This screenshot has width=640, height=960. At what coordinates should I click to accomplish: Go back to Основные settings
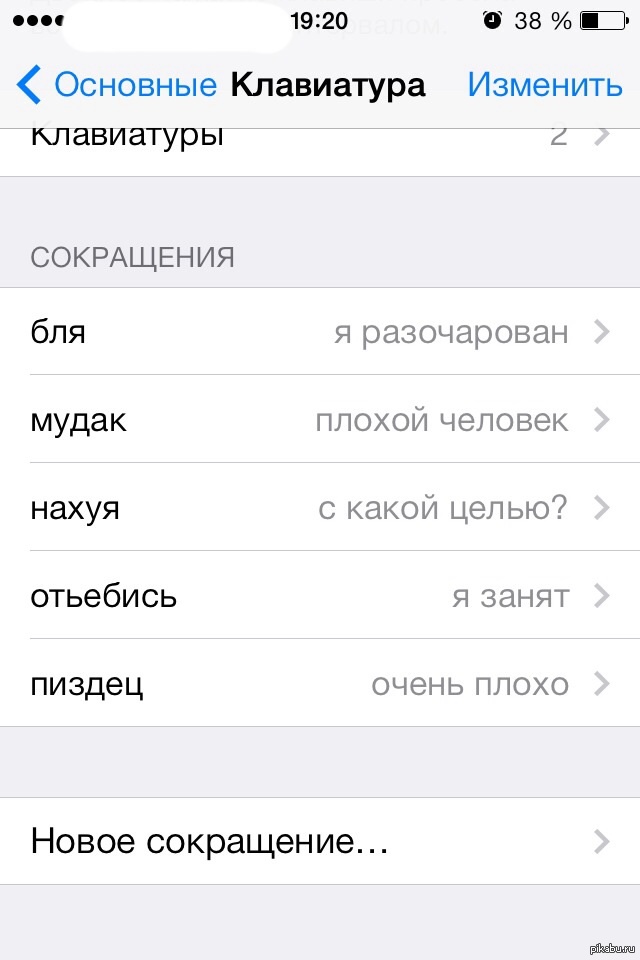pyautogui.click(x=117, y=85)
